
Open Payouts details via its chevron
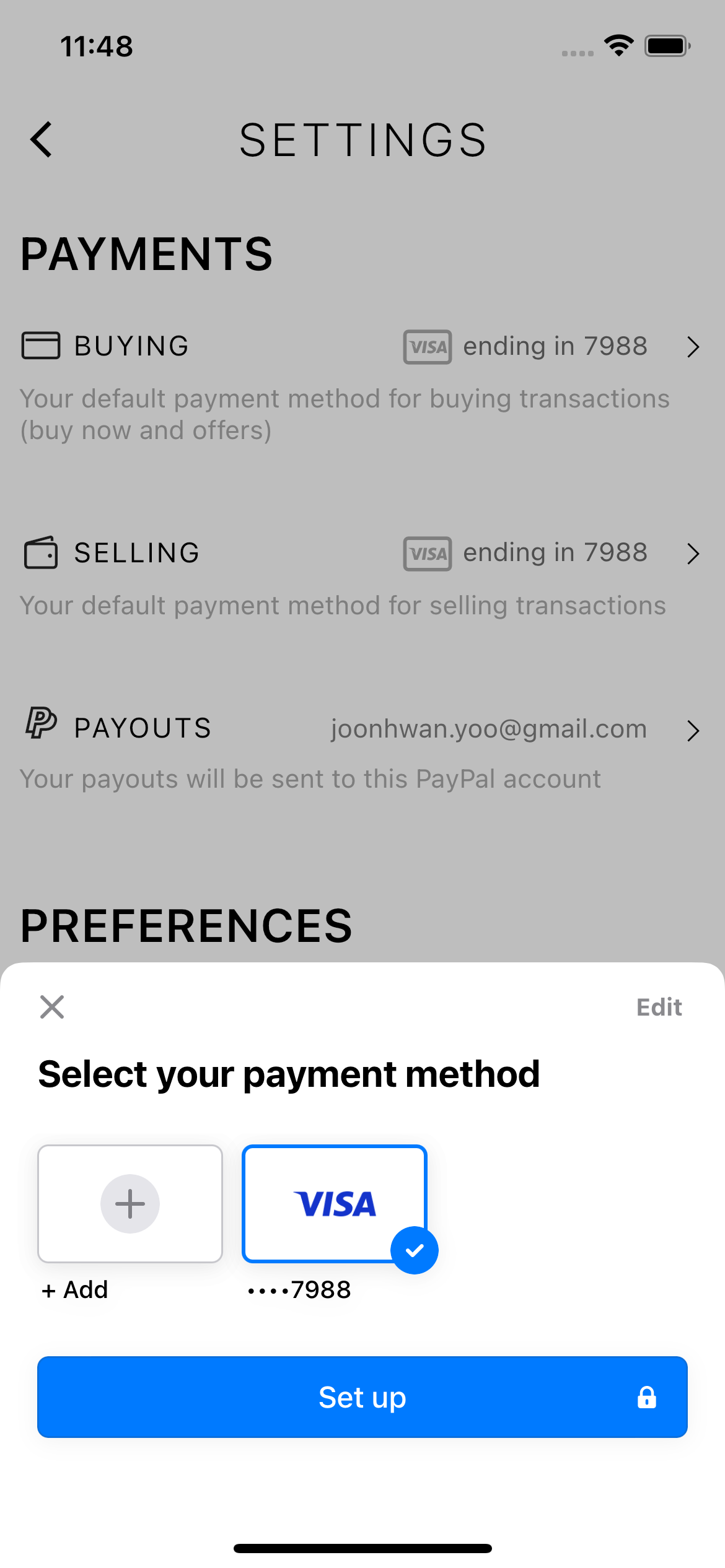693,731
